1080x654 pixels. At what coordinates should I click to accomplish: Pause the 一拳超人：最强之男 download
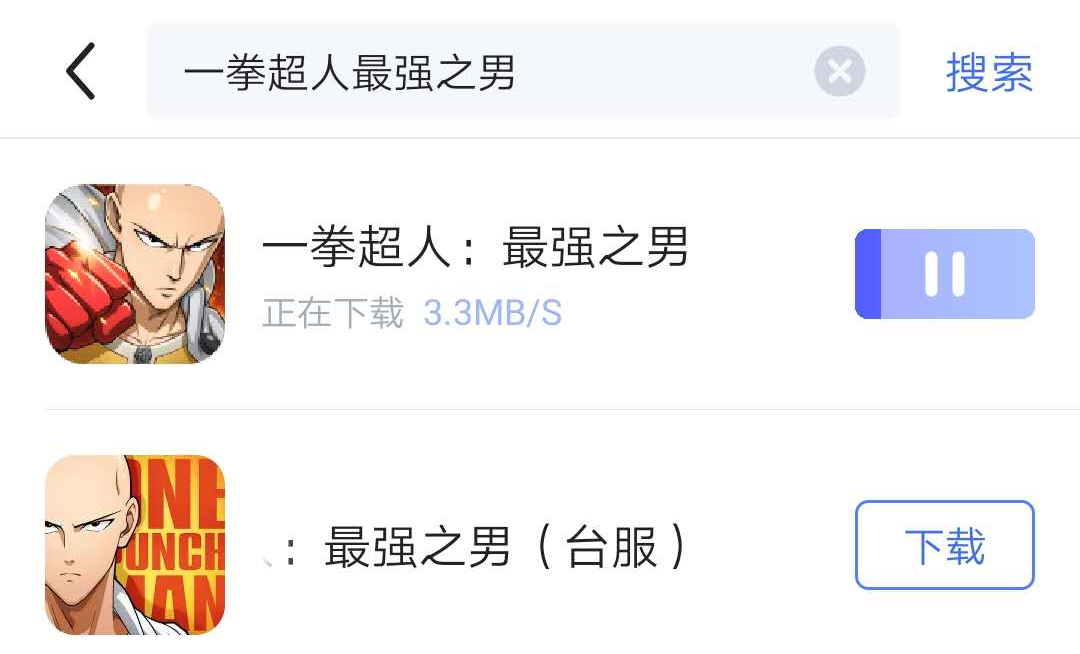(x=944, y=274)
